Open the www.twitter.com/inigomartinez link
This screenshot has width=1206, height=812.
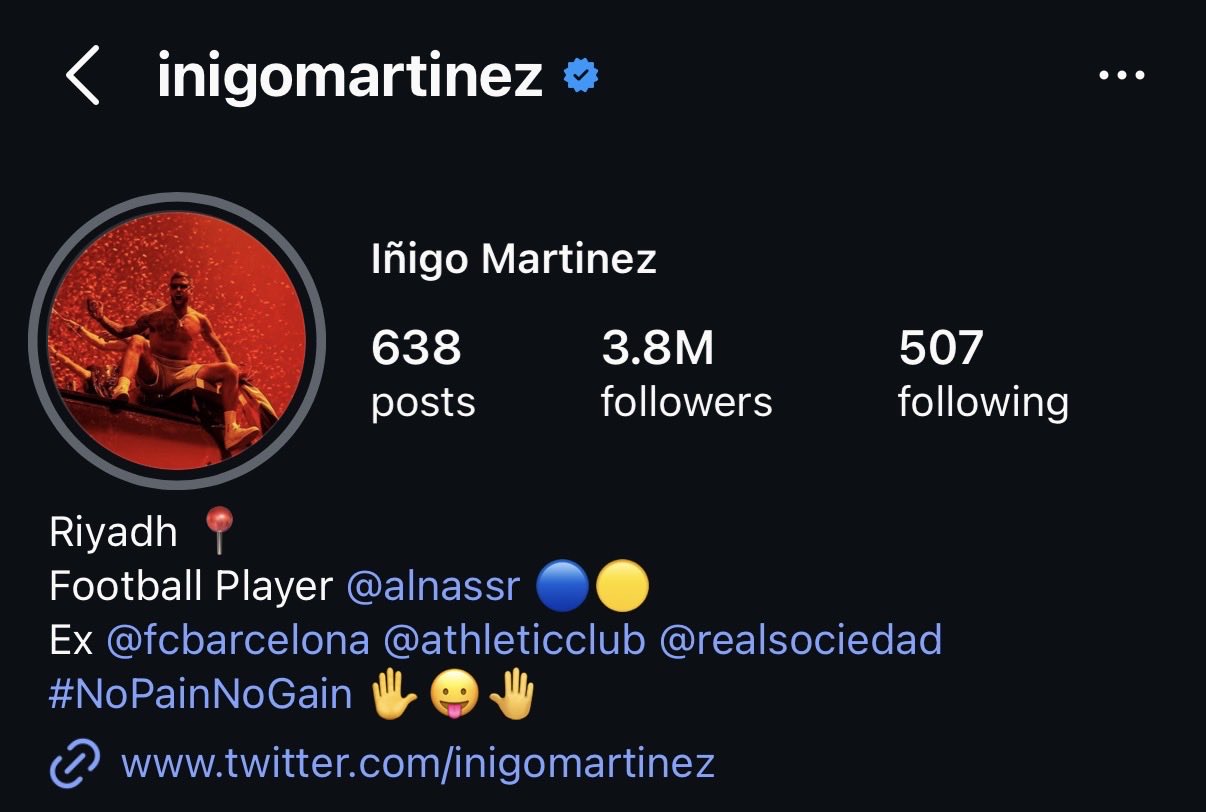417,764
